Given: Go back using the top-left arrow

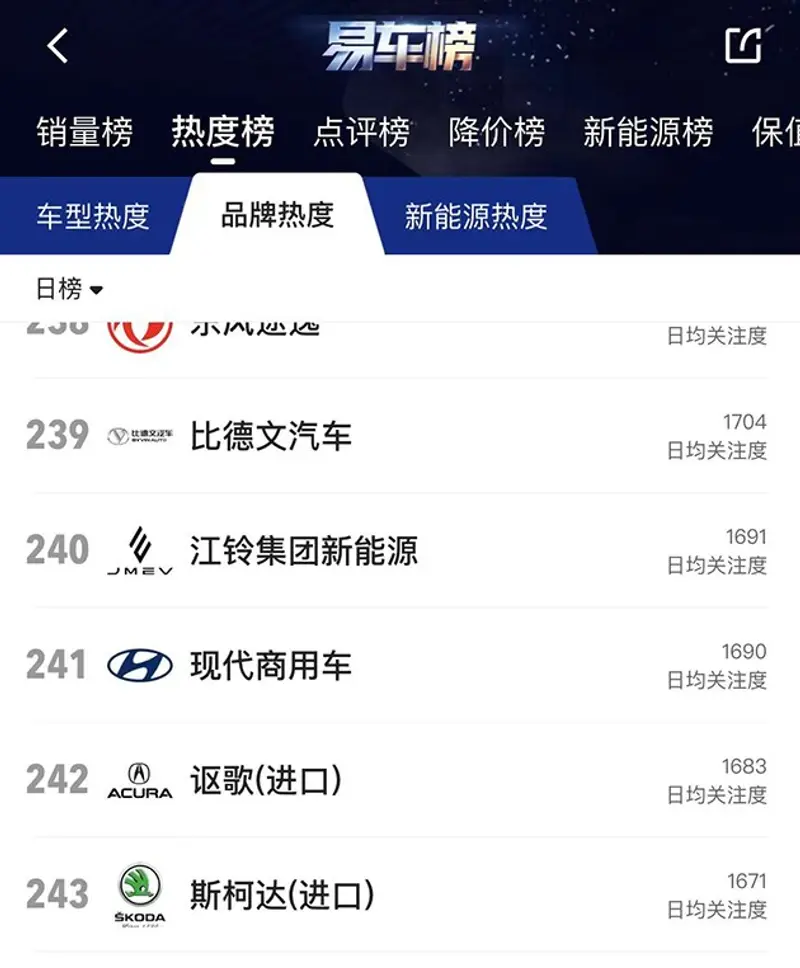Looking at the screenshot, I should point(58,46).
